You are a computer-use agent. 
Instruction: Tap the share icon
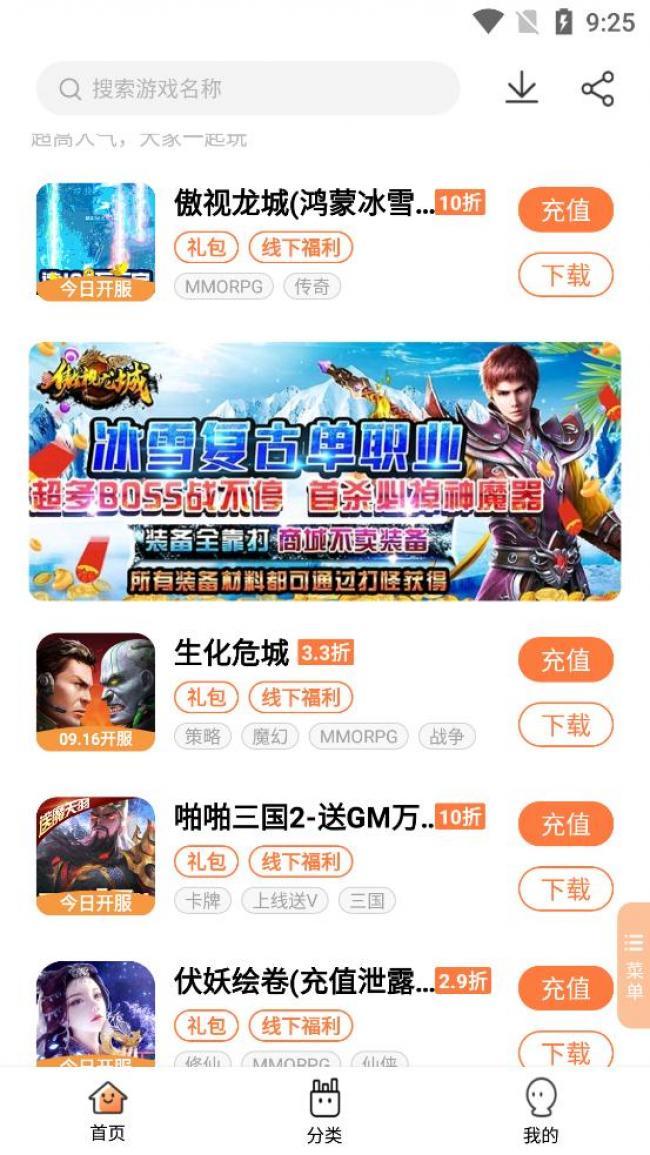(597, 89)
